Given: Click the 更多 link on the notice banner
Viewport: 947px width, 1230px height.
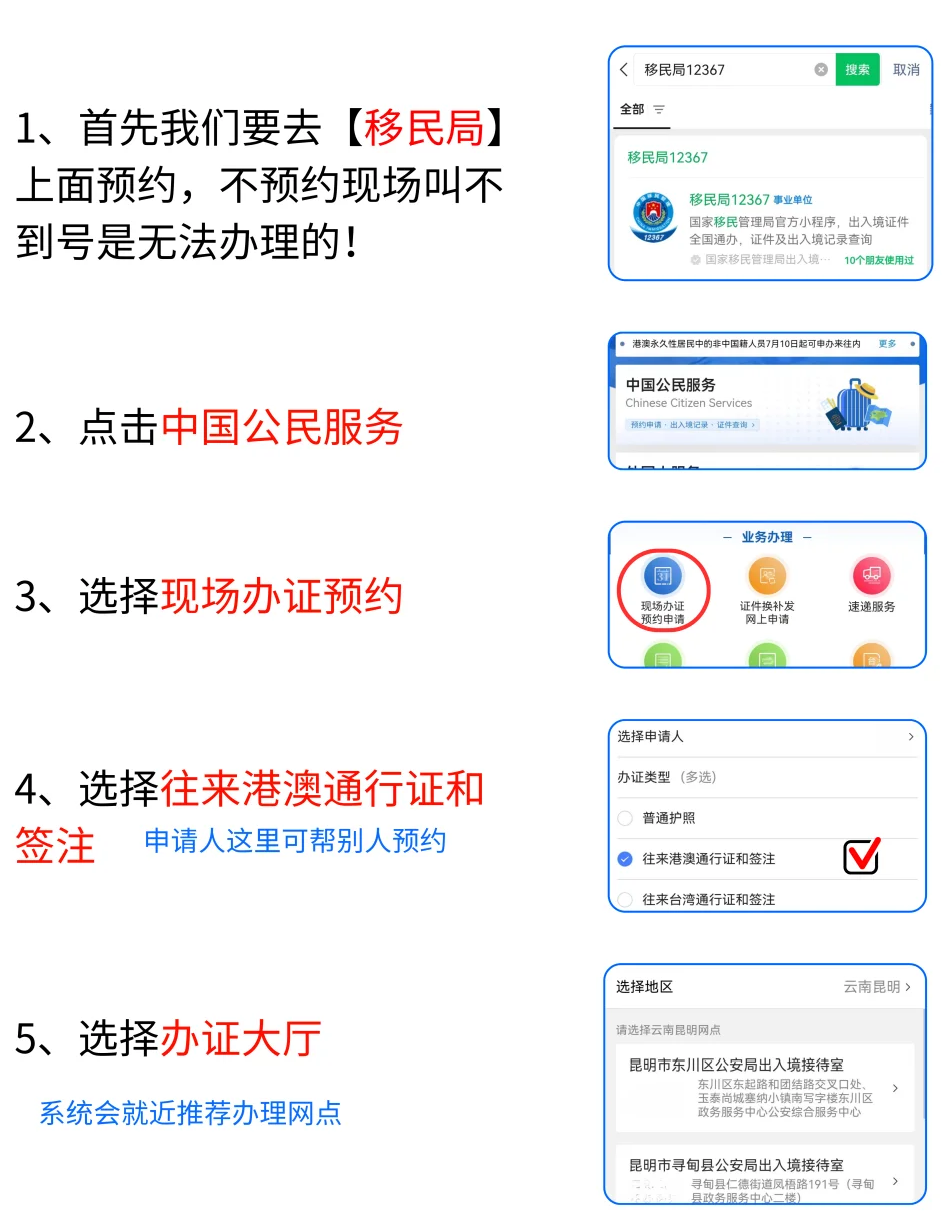Looking at the screenshot, I should [887, 343].
